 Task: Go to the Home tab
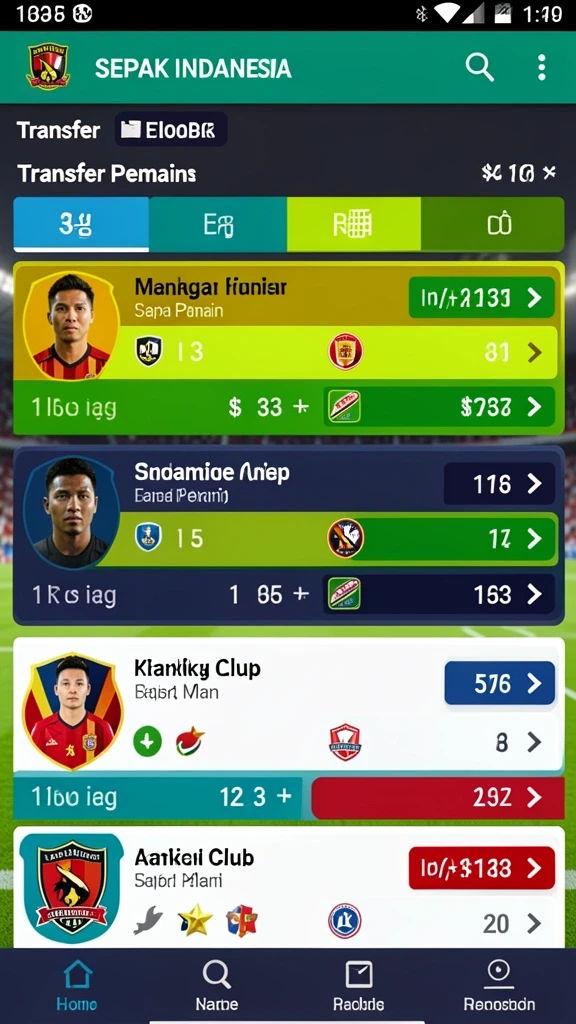(x=77, y=985)
